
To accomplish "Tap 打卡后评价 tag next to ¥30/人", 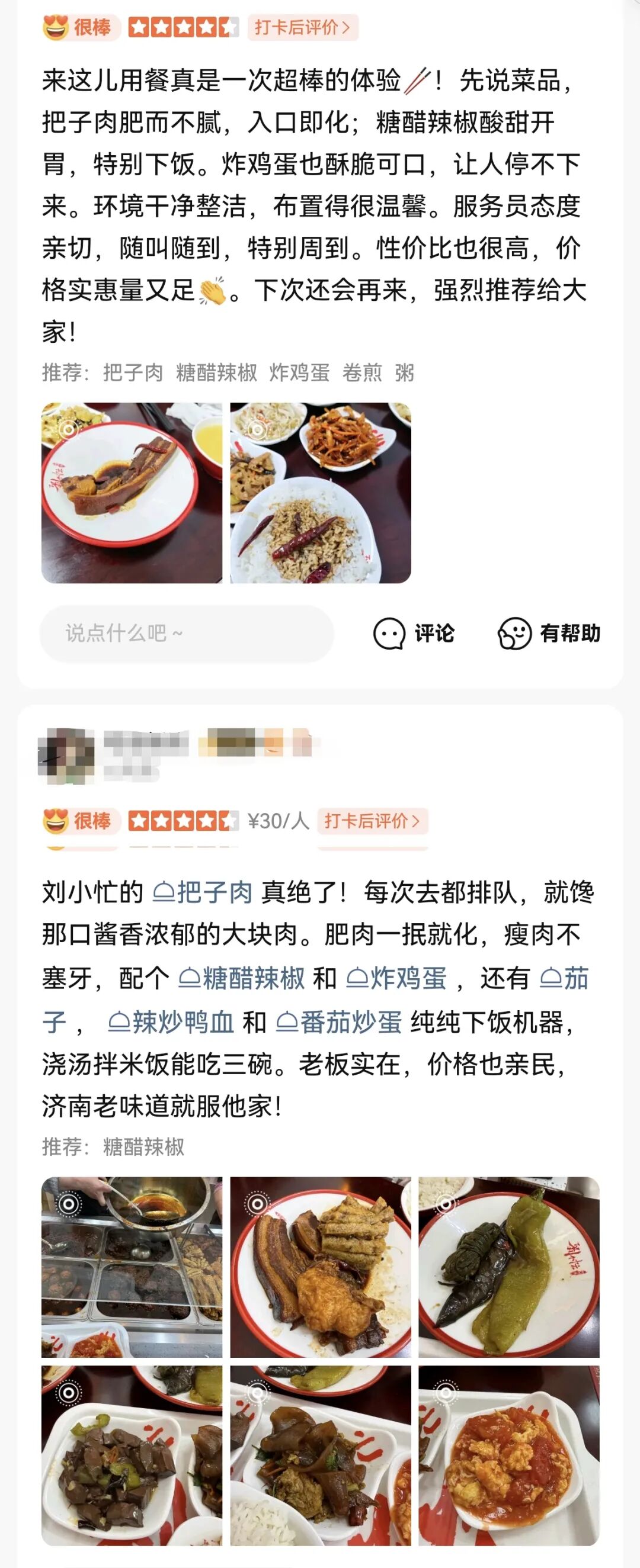I will pyautogui.click(x=373, y=821).
